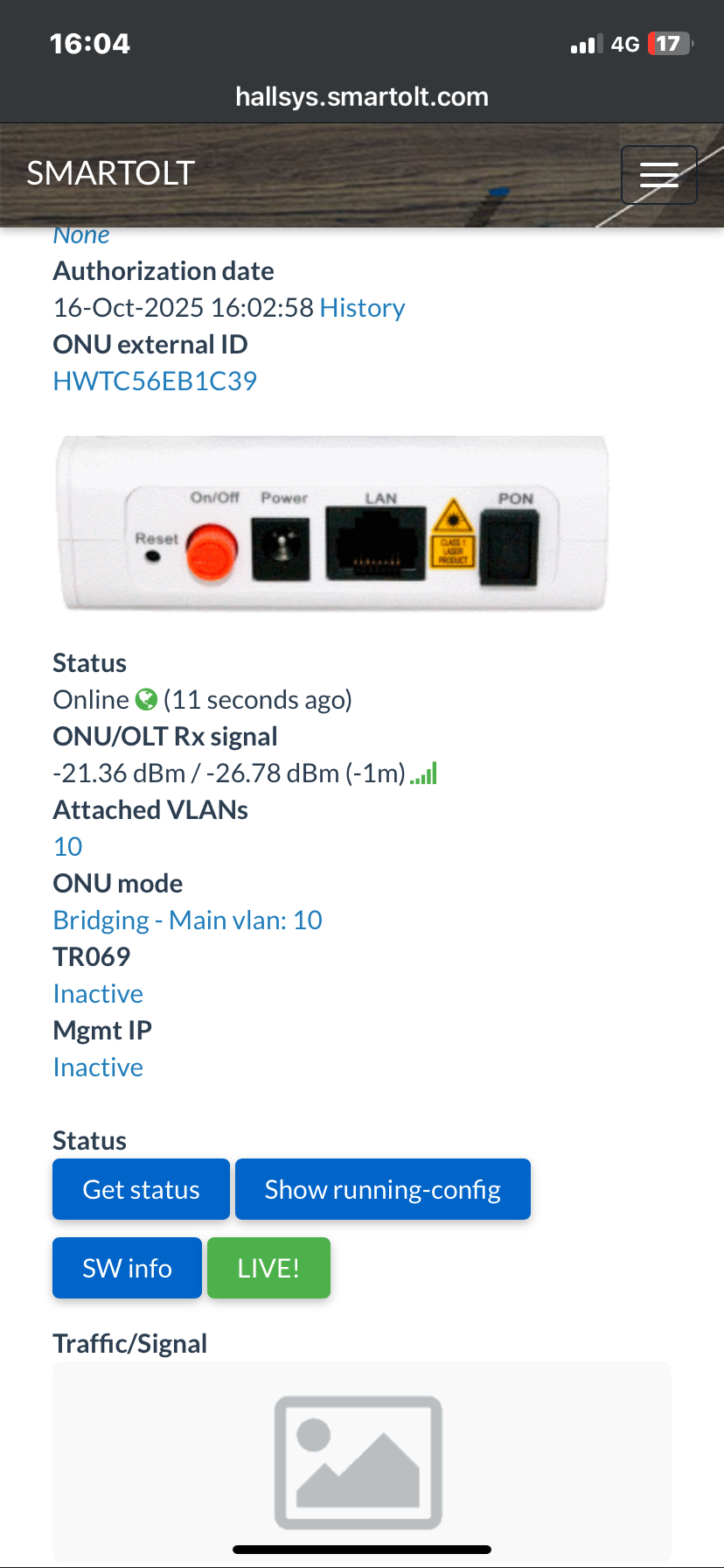
Task: Start the LIVE! monitoring
Action: pos(268,1268)
